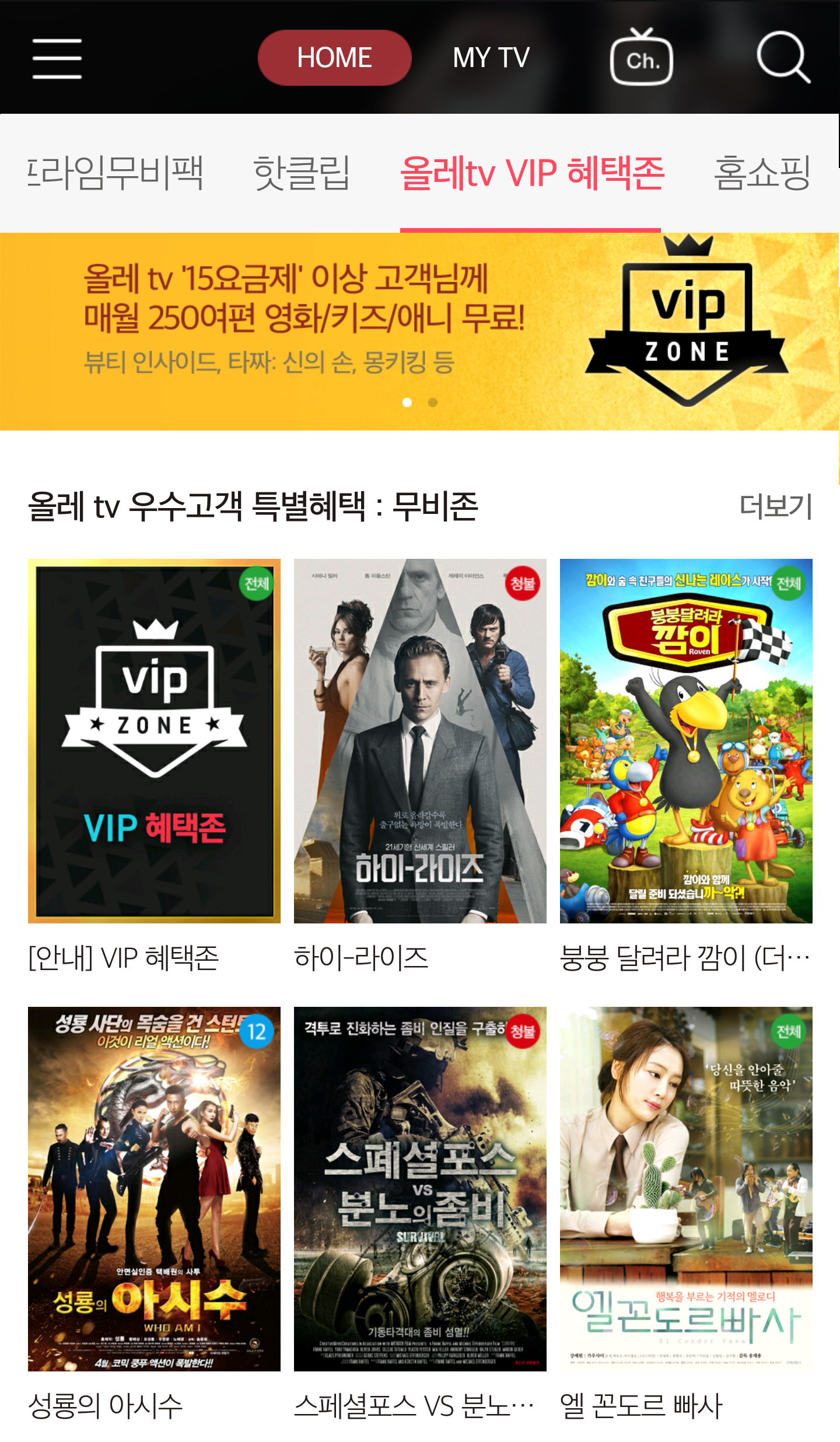840x1442 pixels.
Task: Switch to MY TV
Action: click(491, 58)
